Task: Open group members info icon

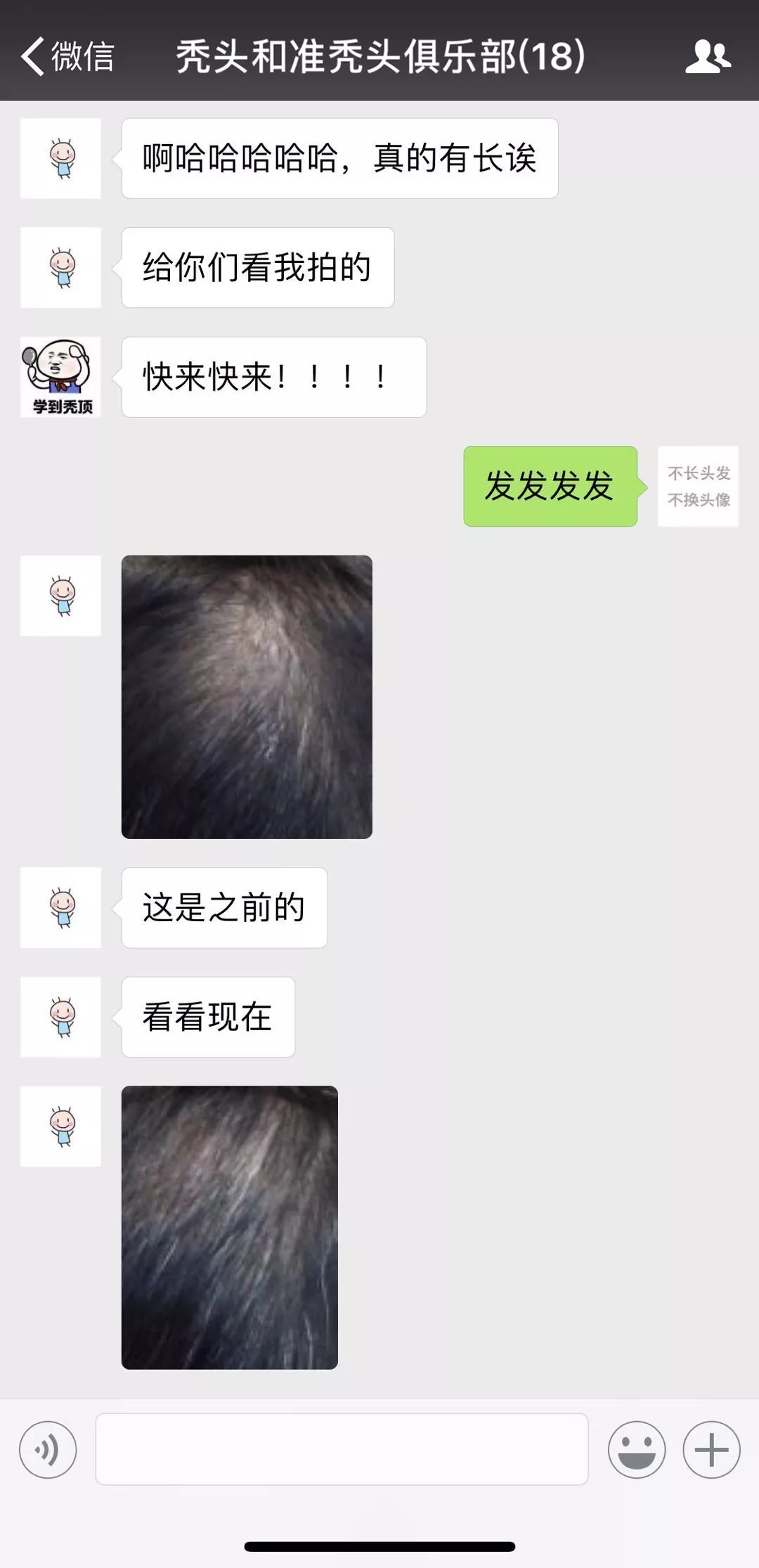Action: [x=708, y=56]
